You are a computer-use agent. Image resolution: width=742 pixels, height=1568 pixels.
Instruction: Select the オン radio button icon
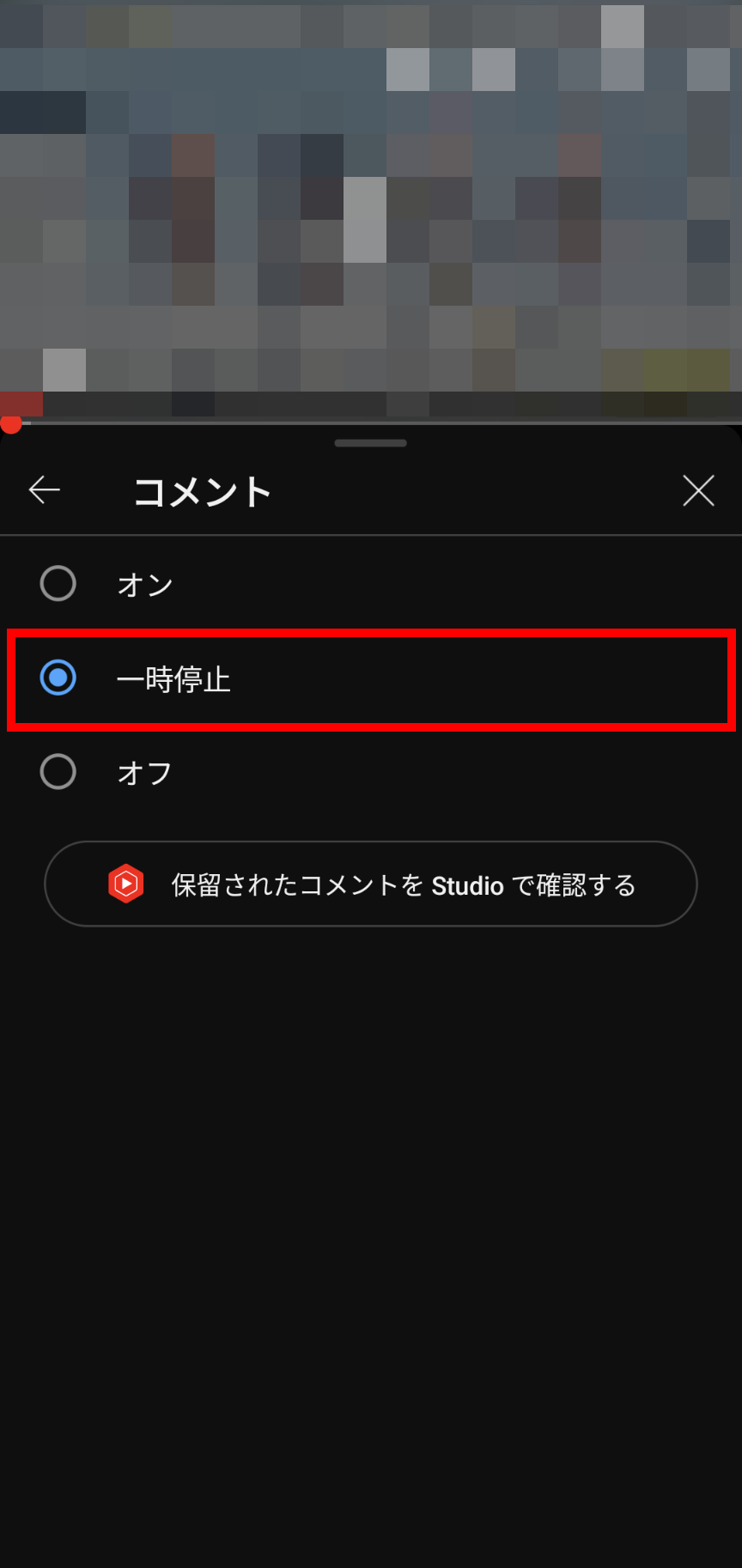(58, 583)
